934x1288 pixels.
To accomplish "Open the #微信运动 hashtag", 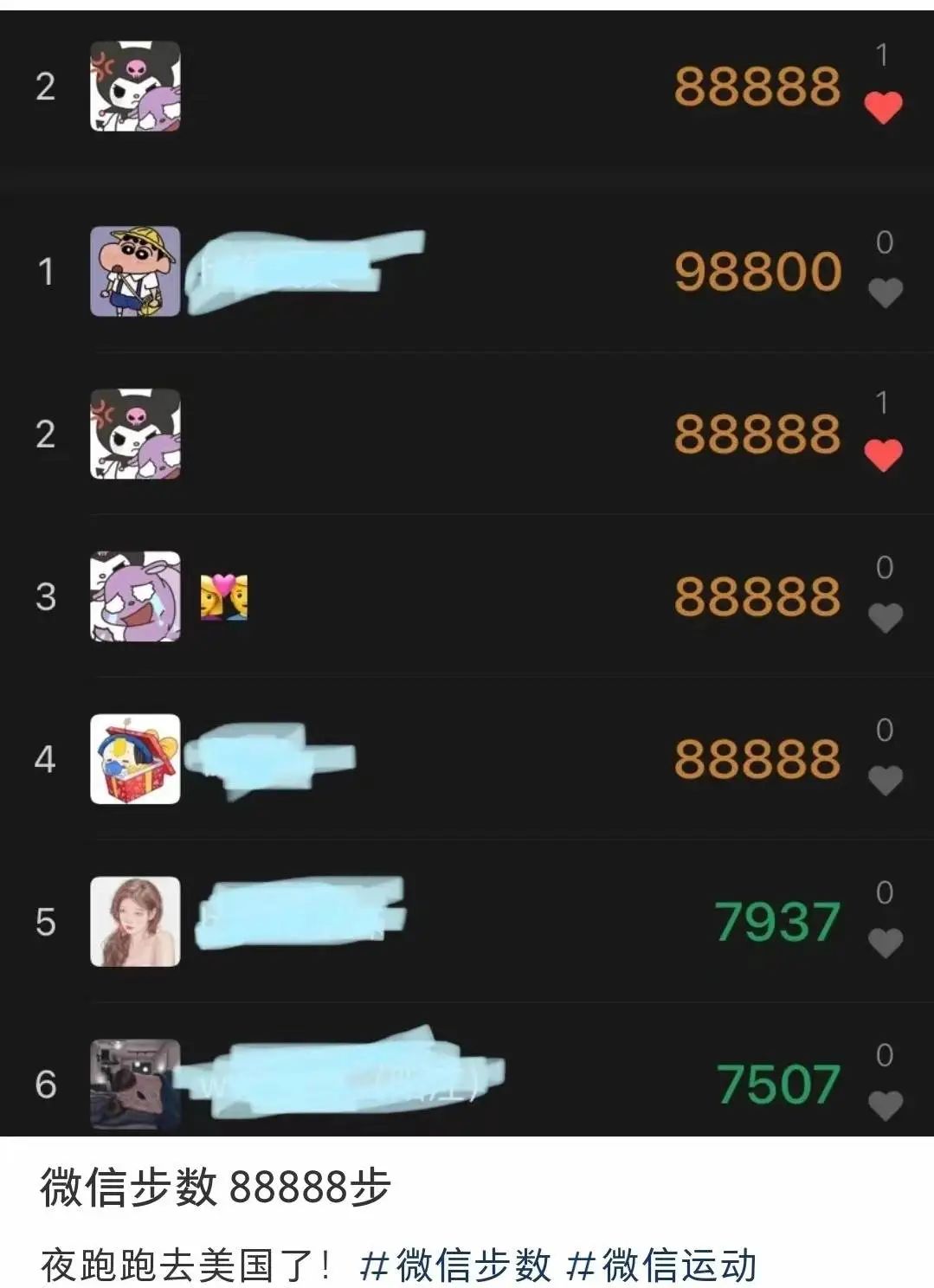I will (x=661, y=1265).
